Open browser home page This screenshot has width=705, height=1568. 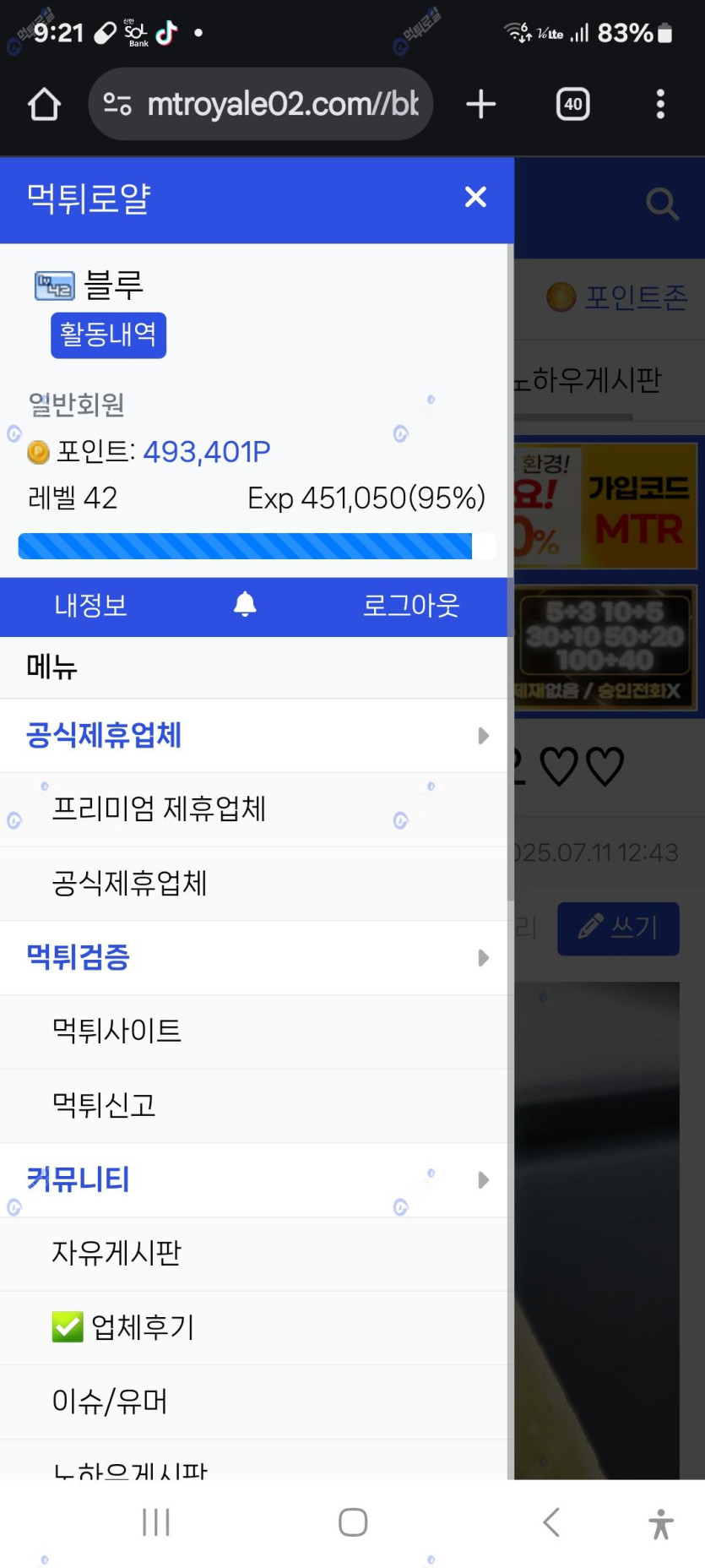tap(44, 105)
